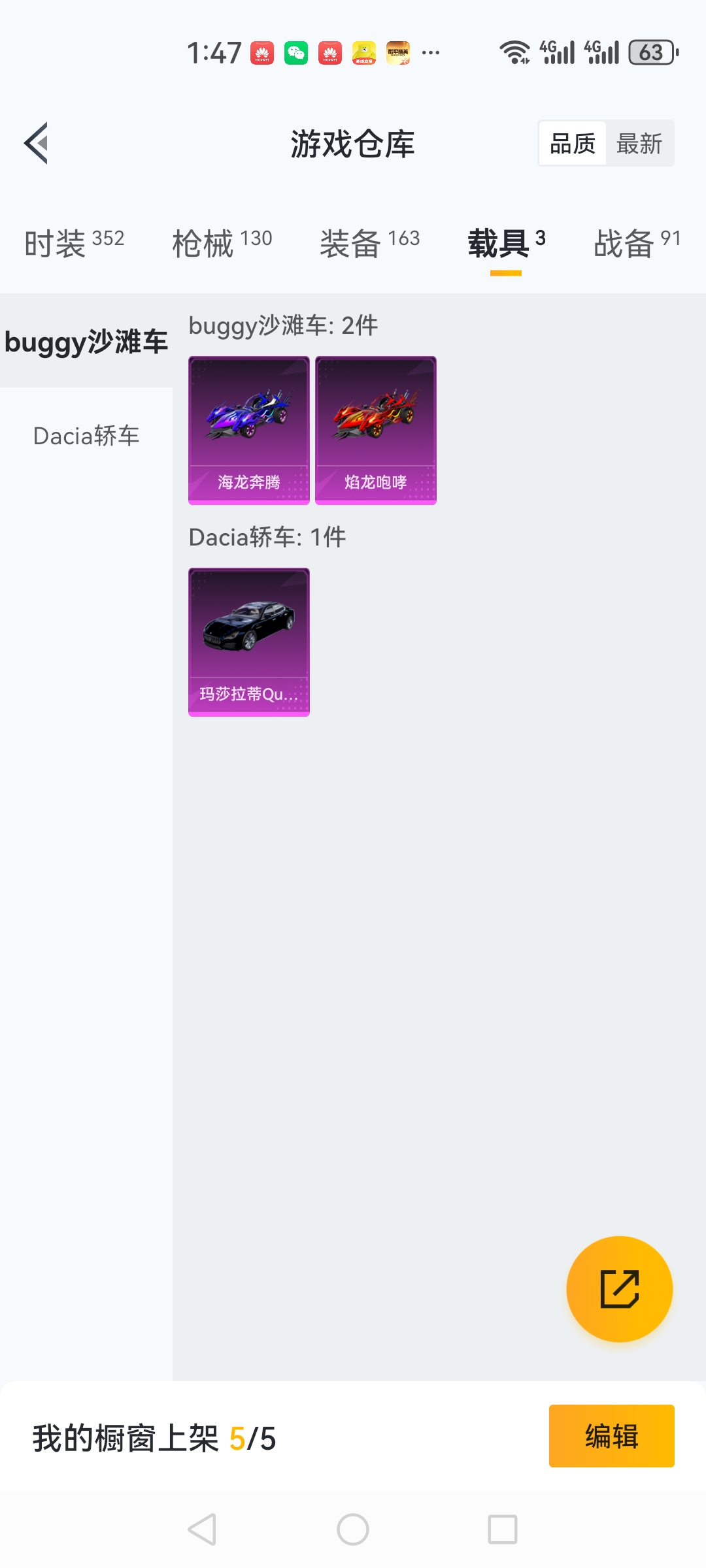Screen dimensions: 706x1568
Task: Tap the orange share floating button
Action: click(x=619, y=1288)
